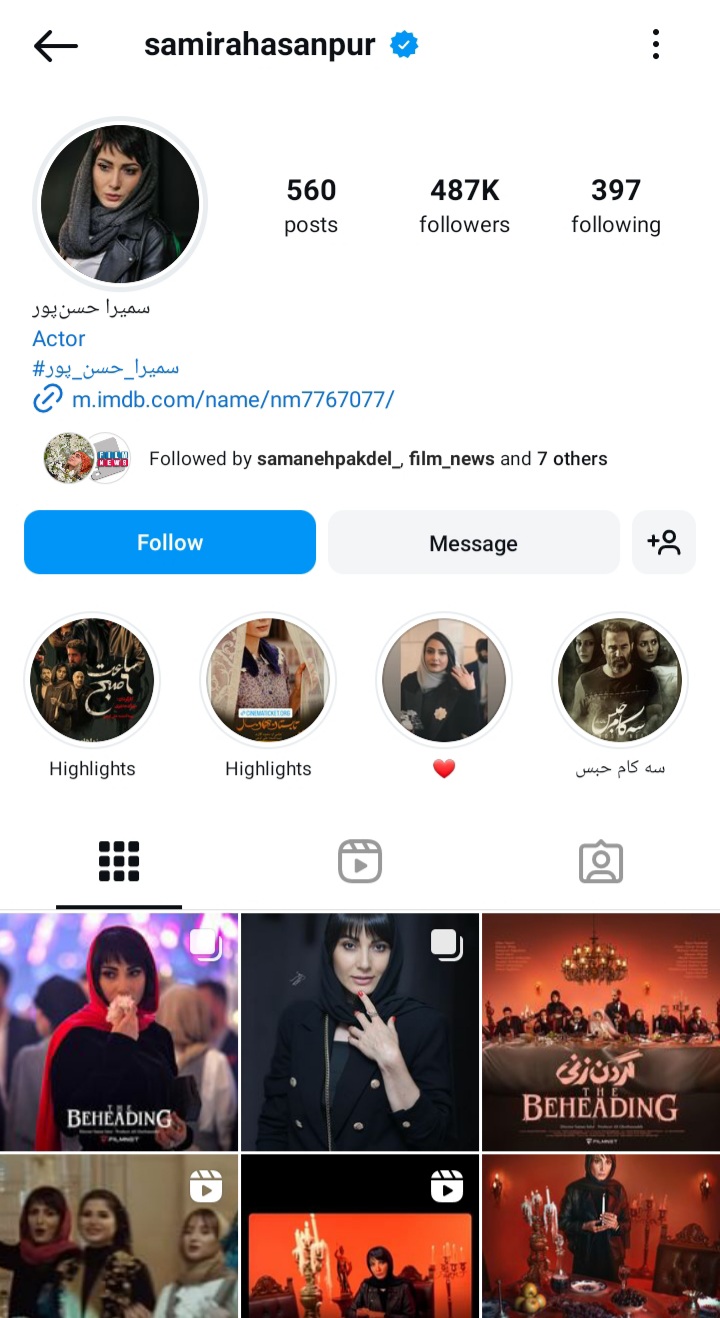Switch to the tagged photos tab
Screen dimensions: 720x1318
click(x=601, y=861)
